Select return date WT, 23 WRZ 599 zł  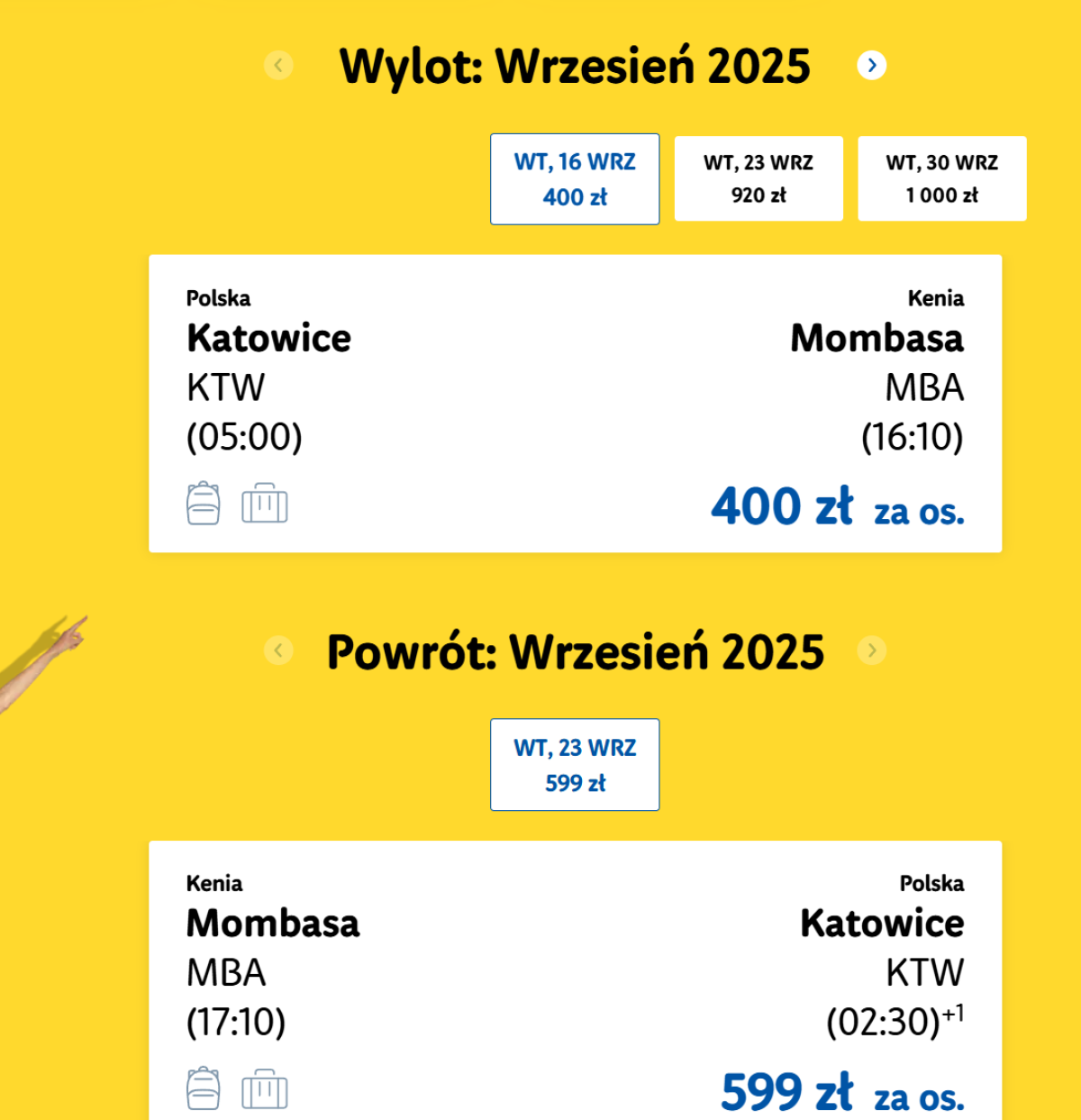[x=575, y=764]
